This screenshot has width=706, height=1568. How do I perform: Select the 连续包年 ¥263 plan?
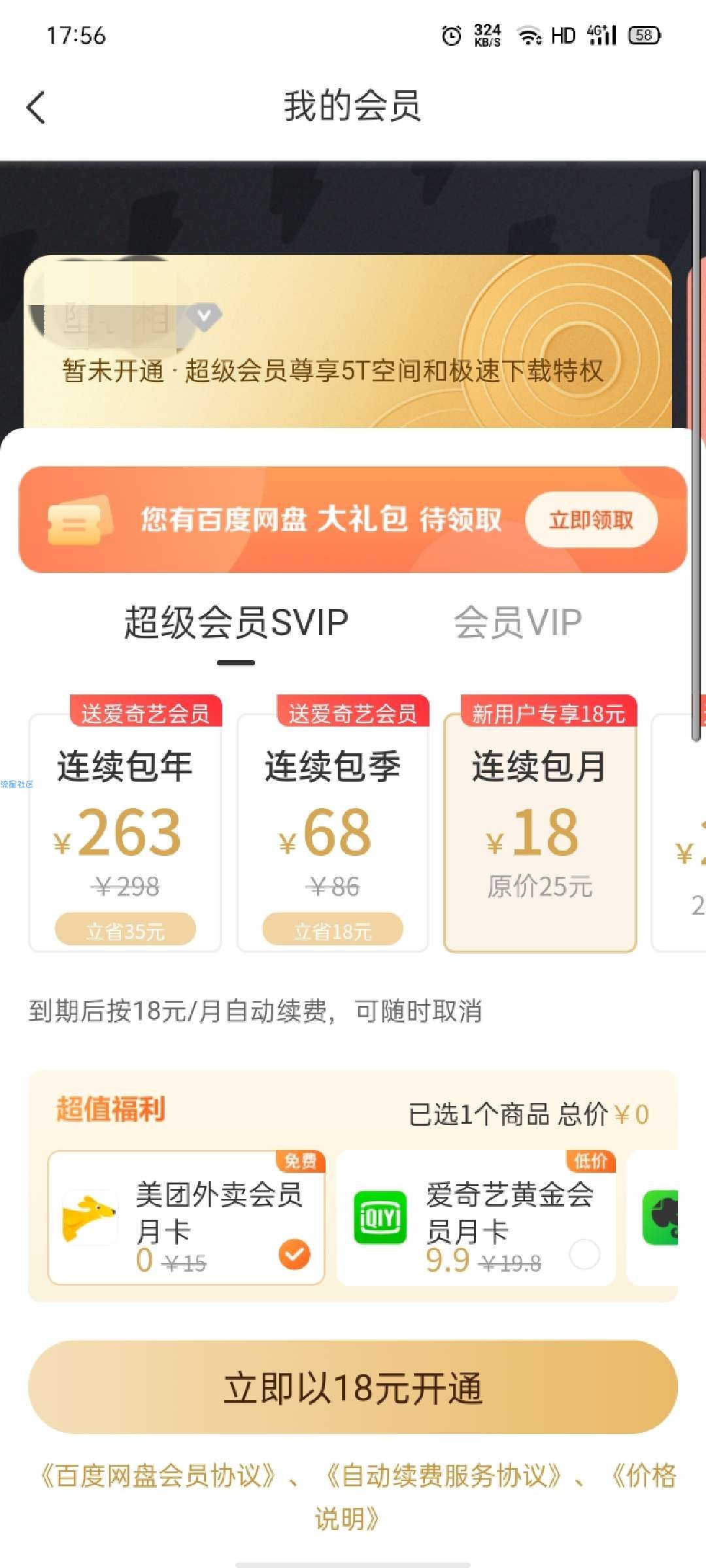coord(126,832)
